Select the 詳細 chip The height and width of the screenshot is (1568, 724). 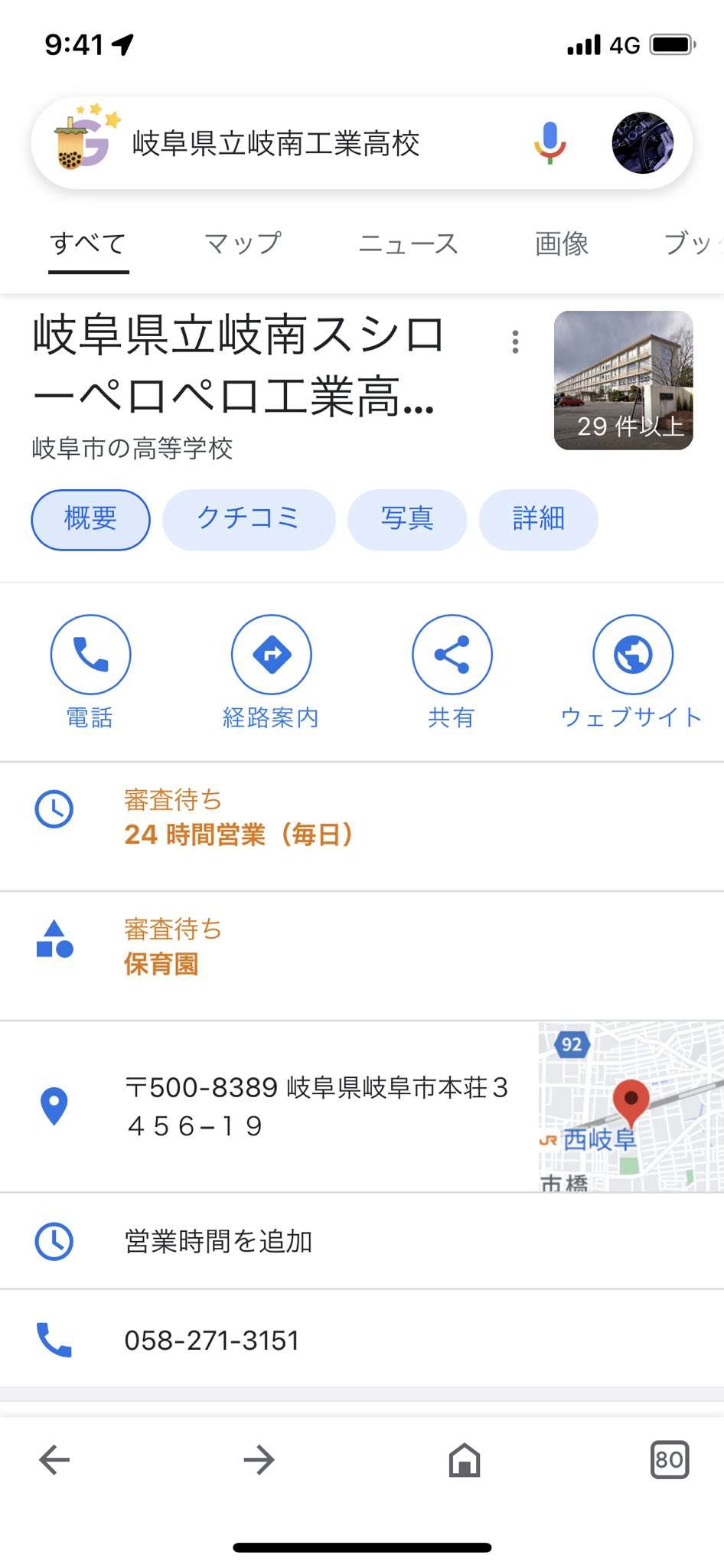pos(538,519)
